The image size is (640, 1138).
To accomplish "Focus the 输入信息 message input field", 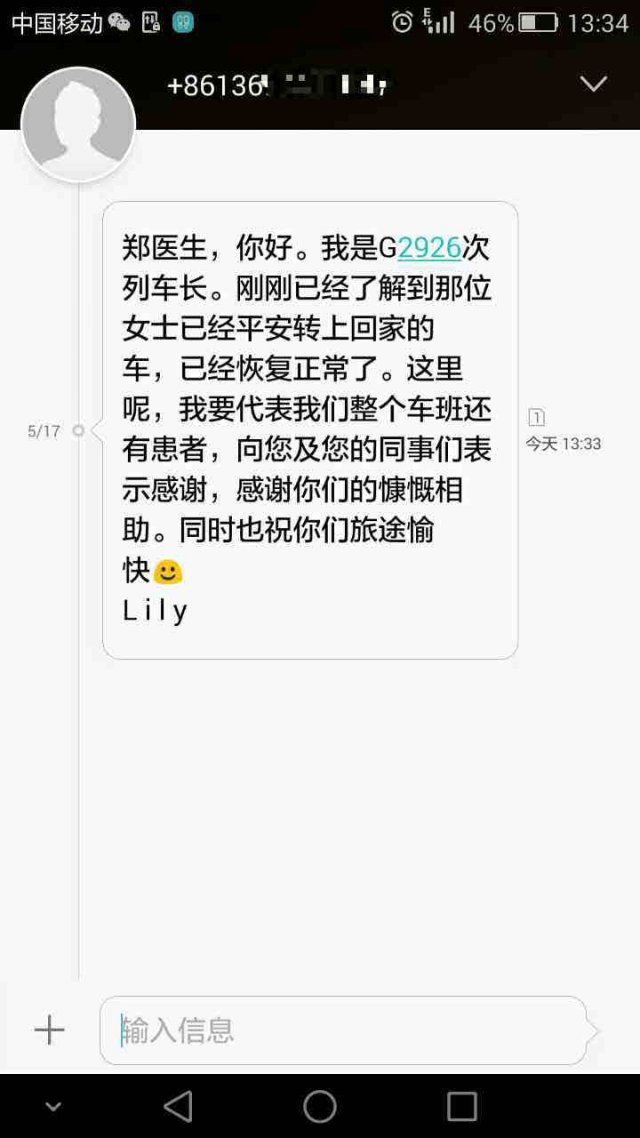I will (343, 1030).
